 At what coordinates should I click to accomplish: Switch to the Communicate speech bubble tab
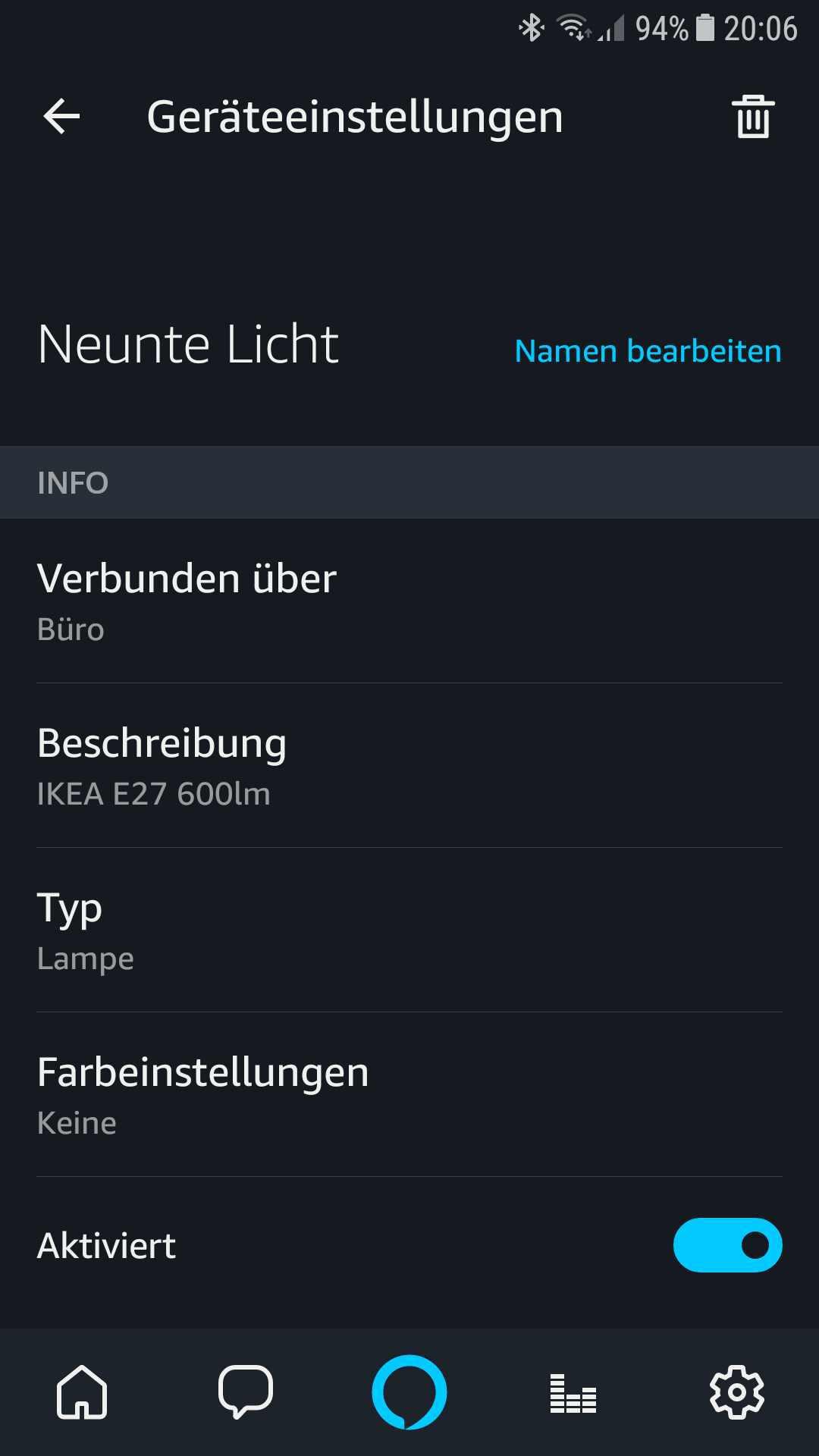245,1392
